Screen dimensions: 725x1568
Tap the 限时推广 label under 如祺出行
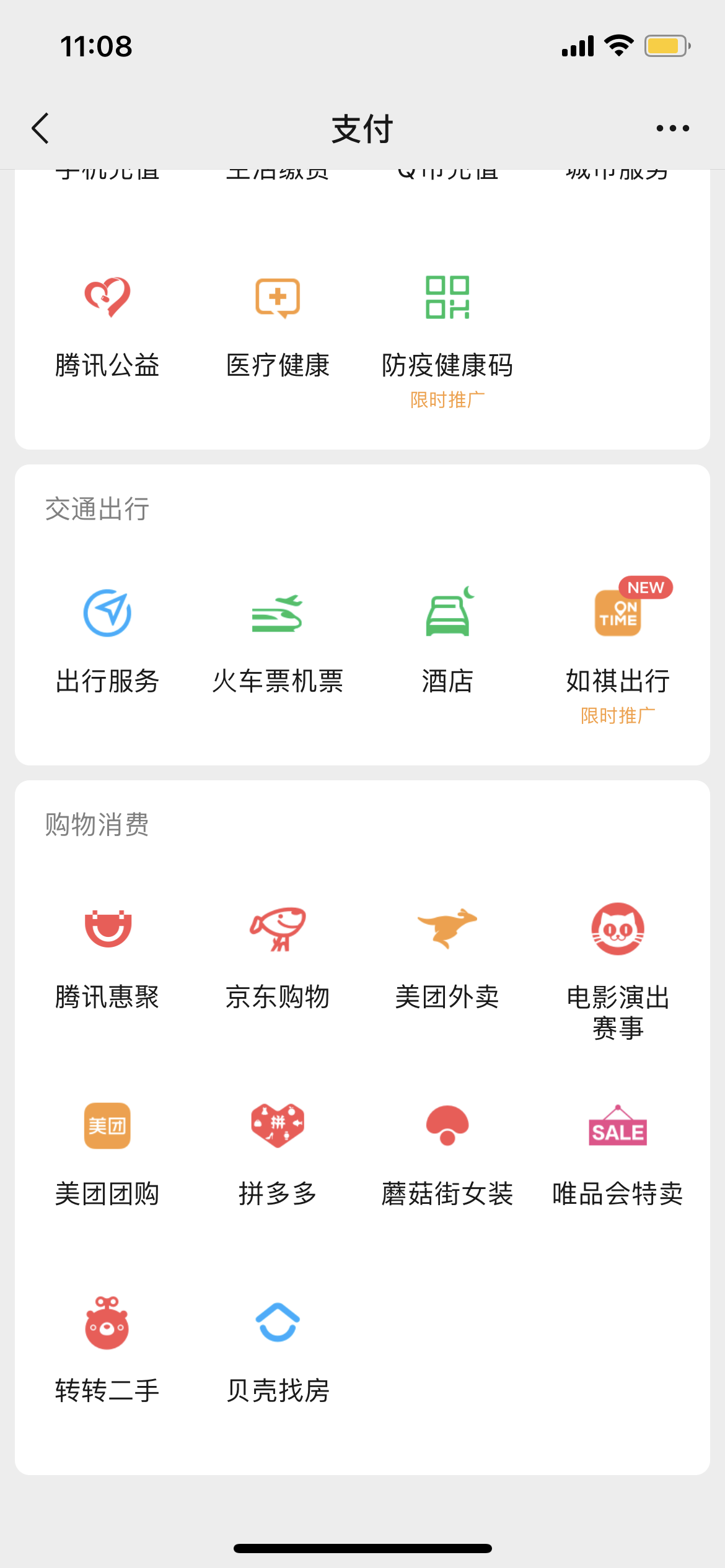(617, 716)
